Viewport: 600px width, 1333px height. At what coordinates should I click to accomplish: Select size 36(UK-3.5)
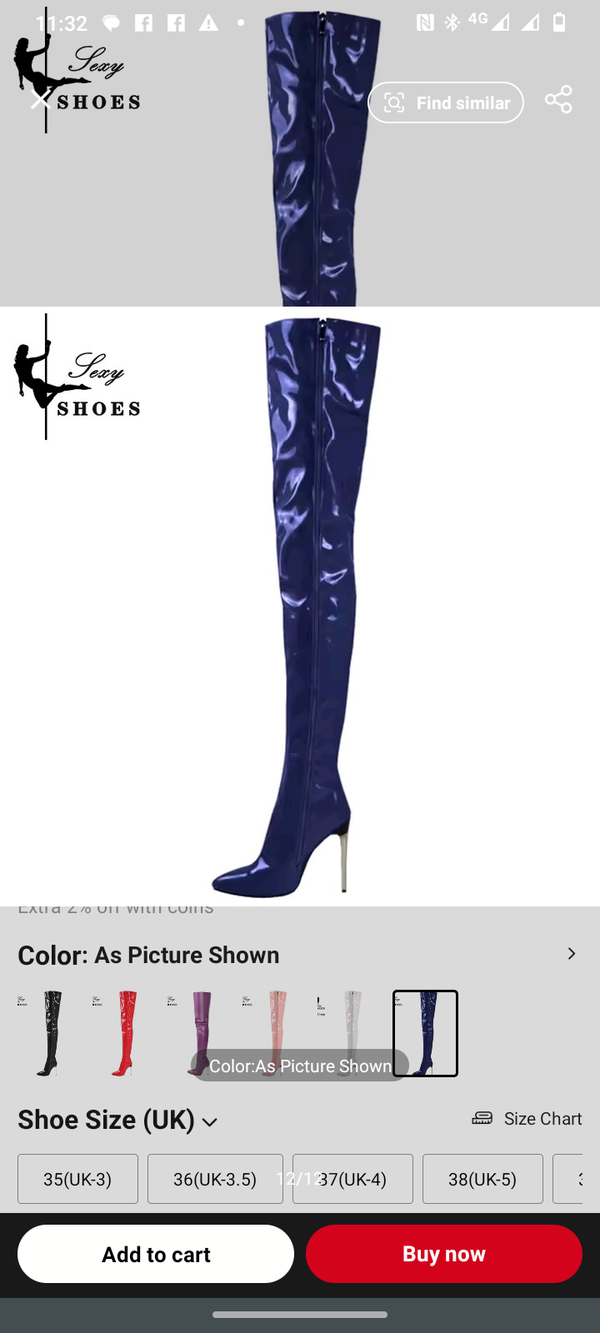click(215, 1179)
